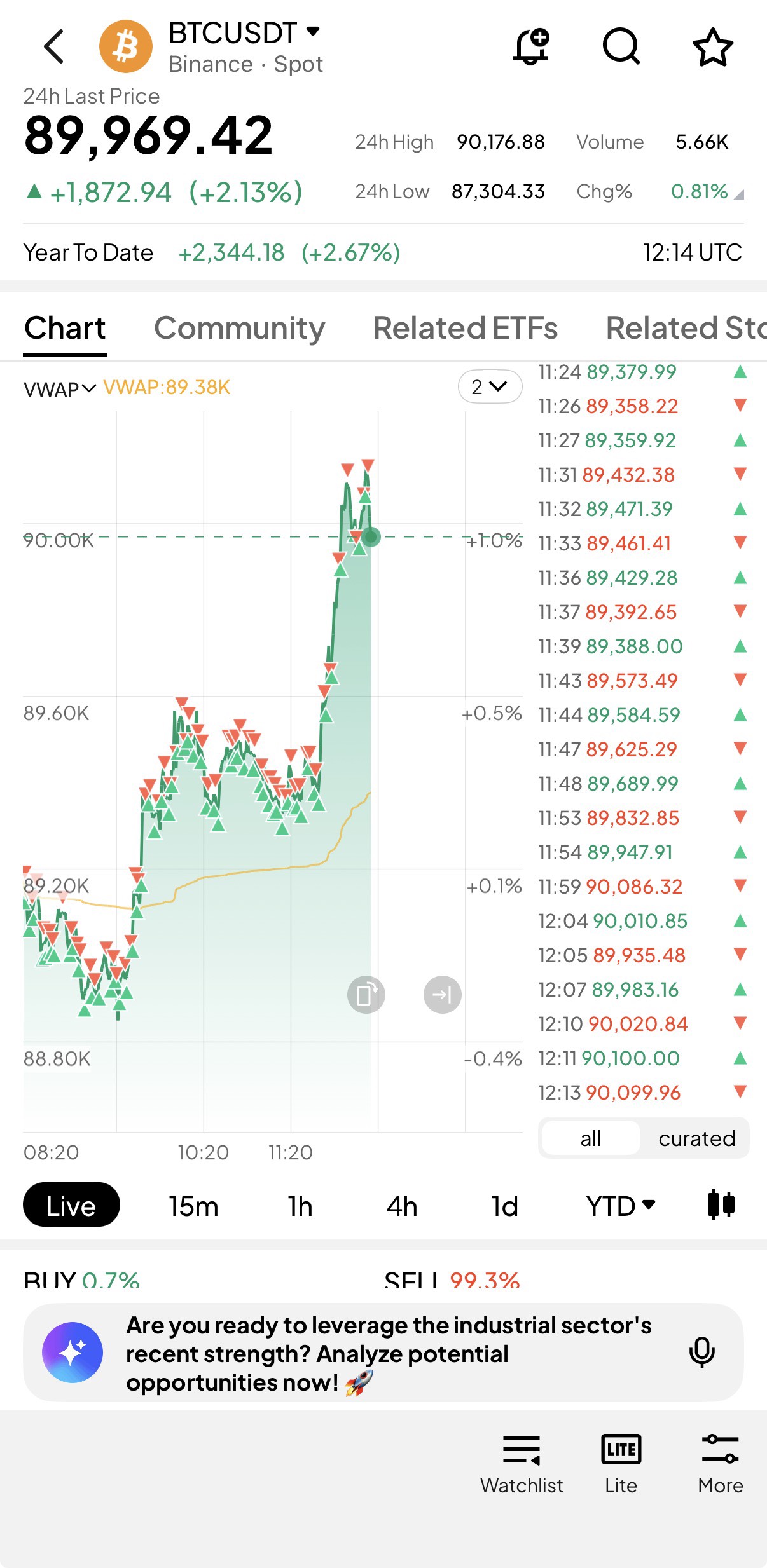
Task: Select the all trades filter
Action: [590, 1138]
